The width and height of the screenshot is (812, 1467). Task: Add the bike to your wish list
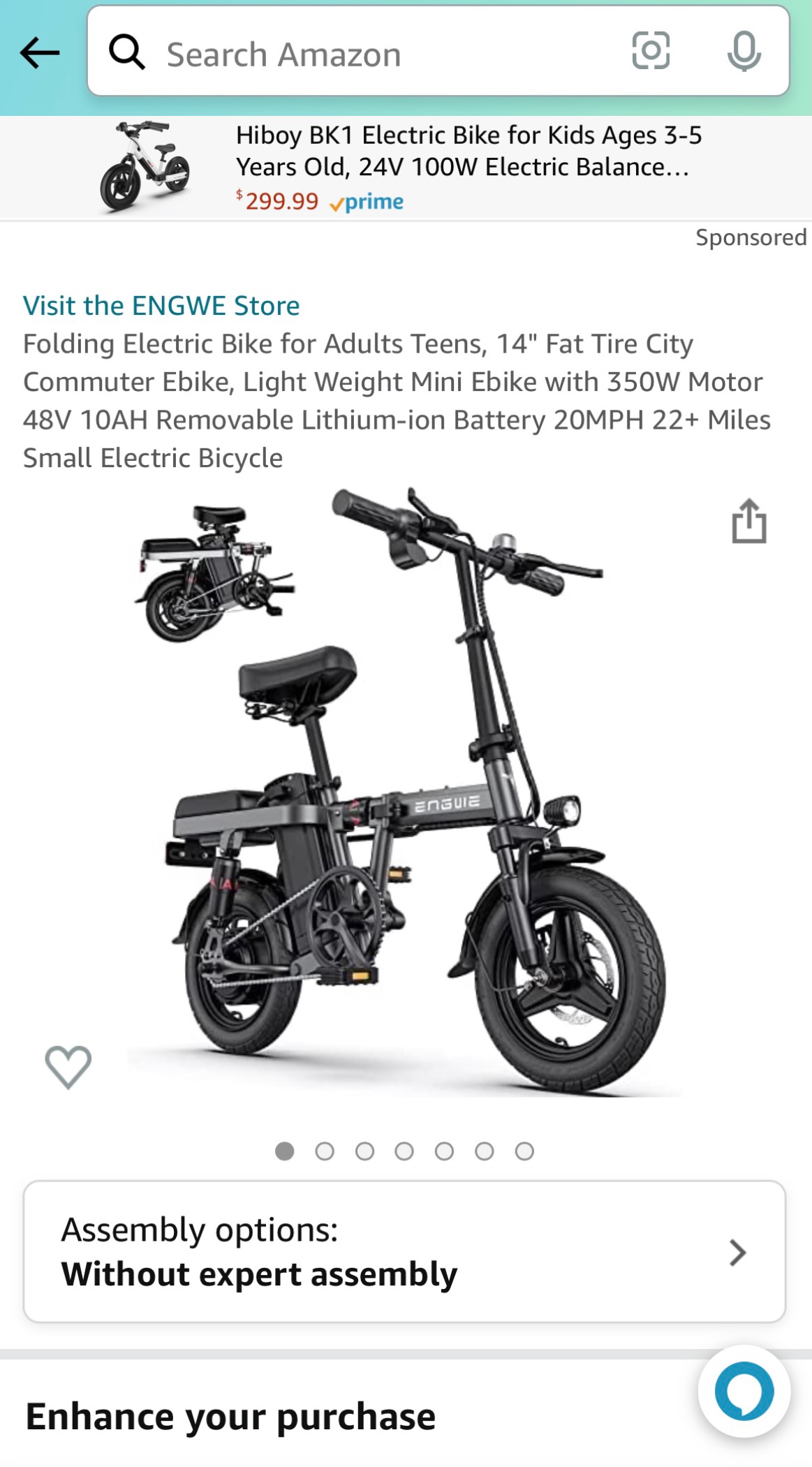coord(68,1066)
